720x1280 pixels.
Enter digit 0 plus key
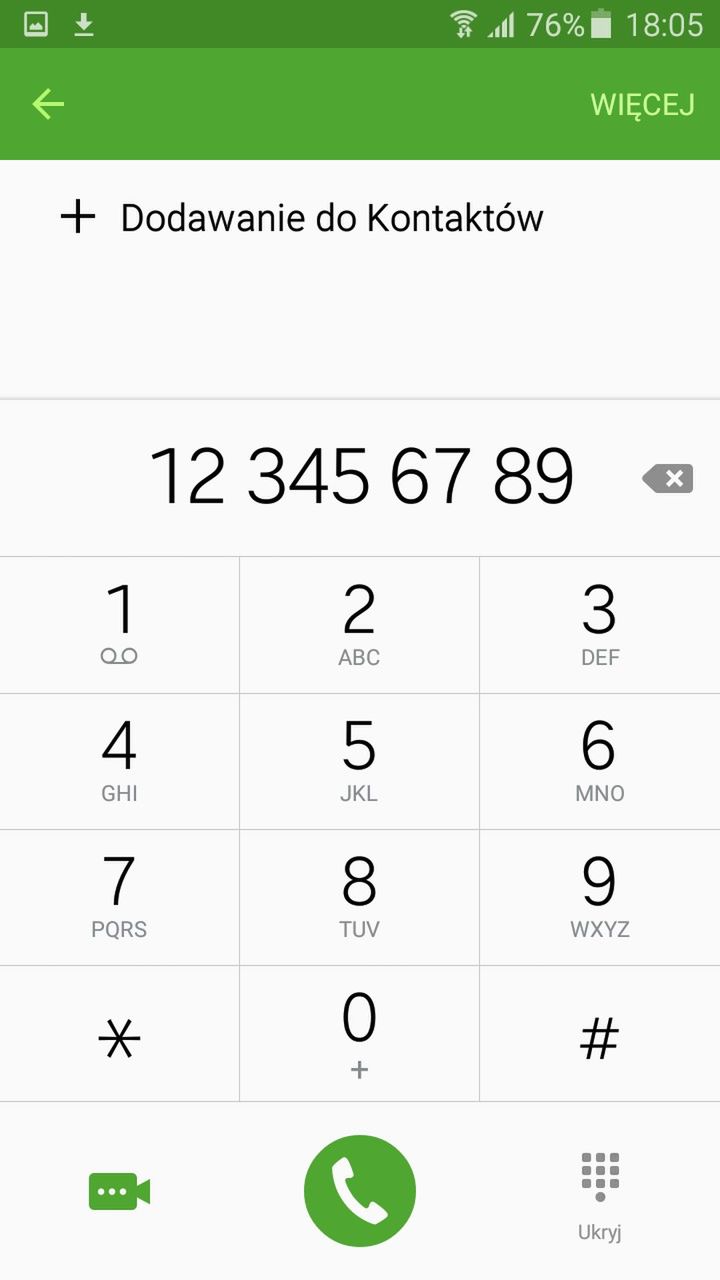click(x=359, y=1034)
